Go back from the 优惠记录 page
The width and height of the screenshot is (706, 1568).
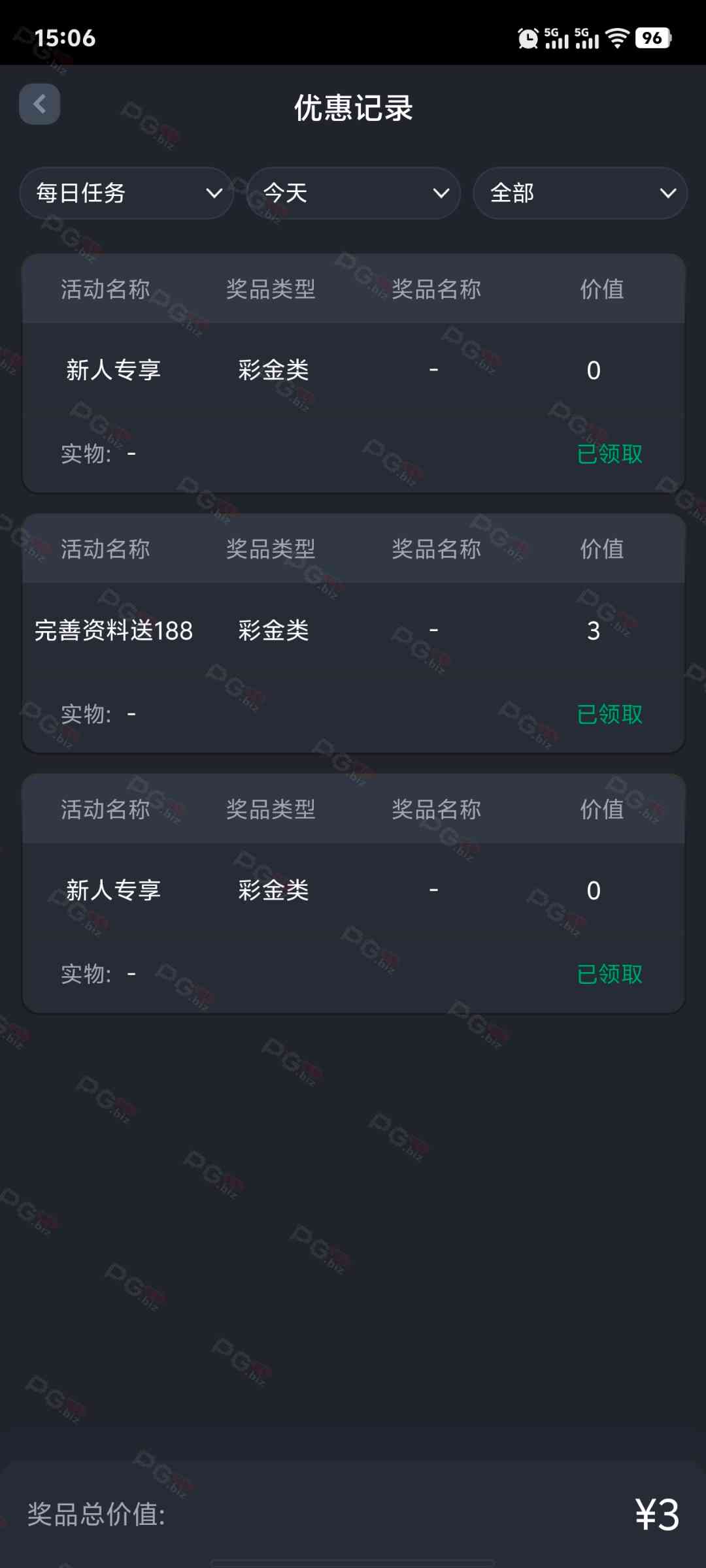point(40,104)
